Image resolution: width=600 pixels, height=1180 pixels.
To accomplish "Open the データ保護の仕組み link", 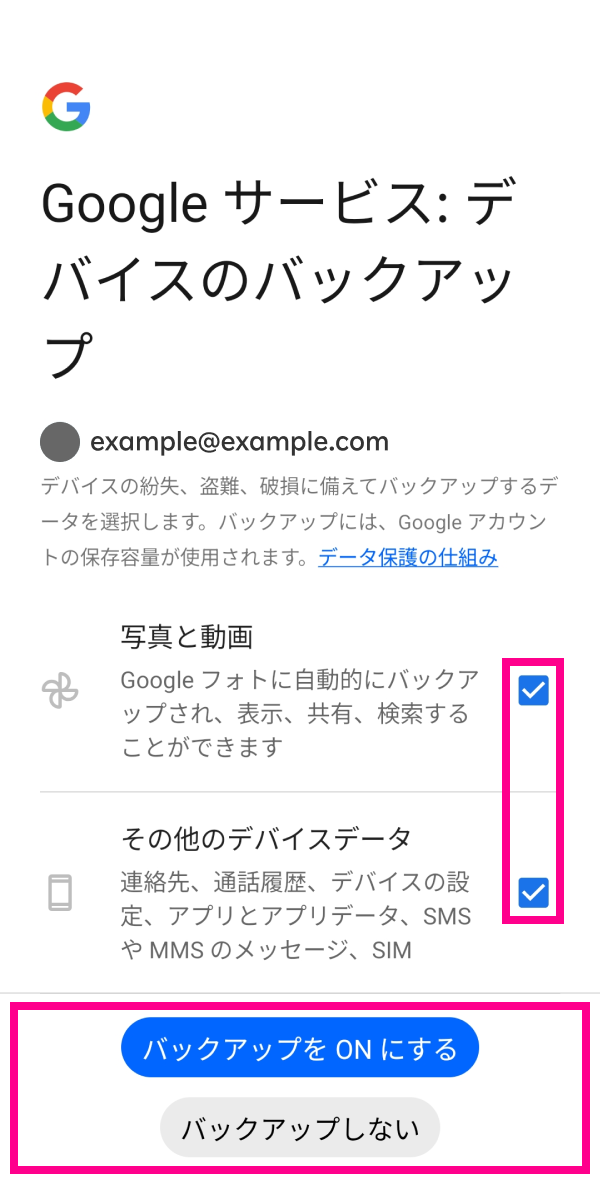I will click(407, 558).
